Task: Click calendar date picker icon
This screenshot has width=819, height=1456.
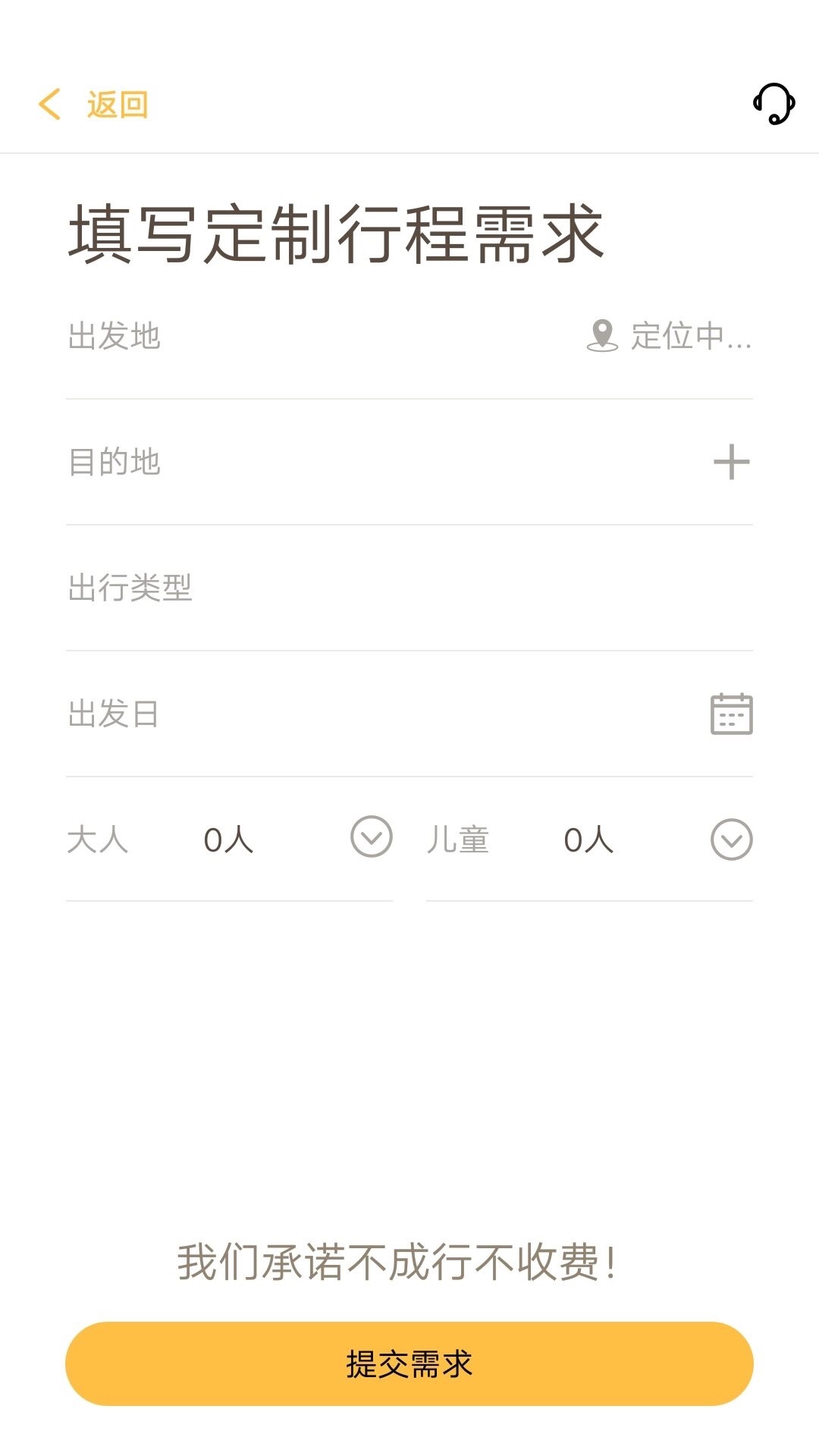Action: coord(730,714)
